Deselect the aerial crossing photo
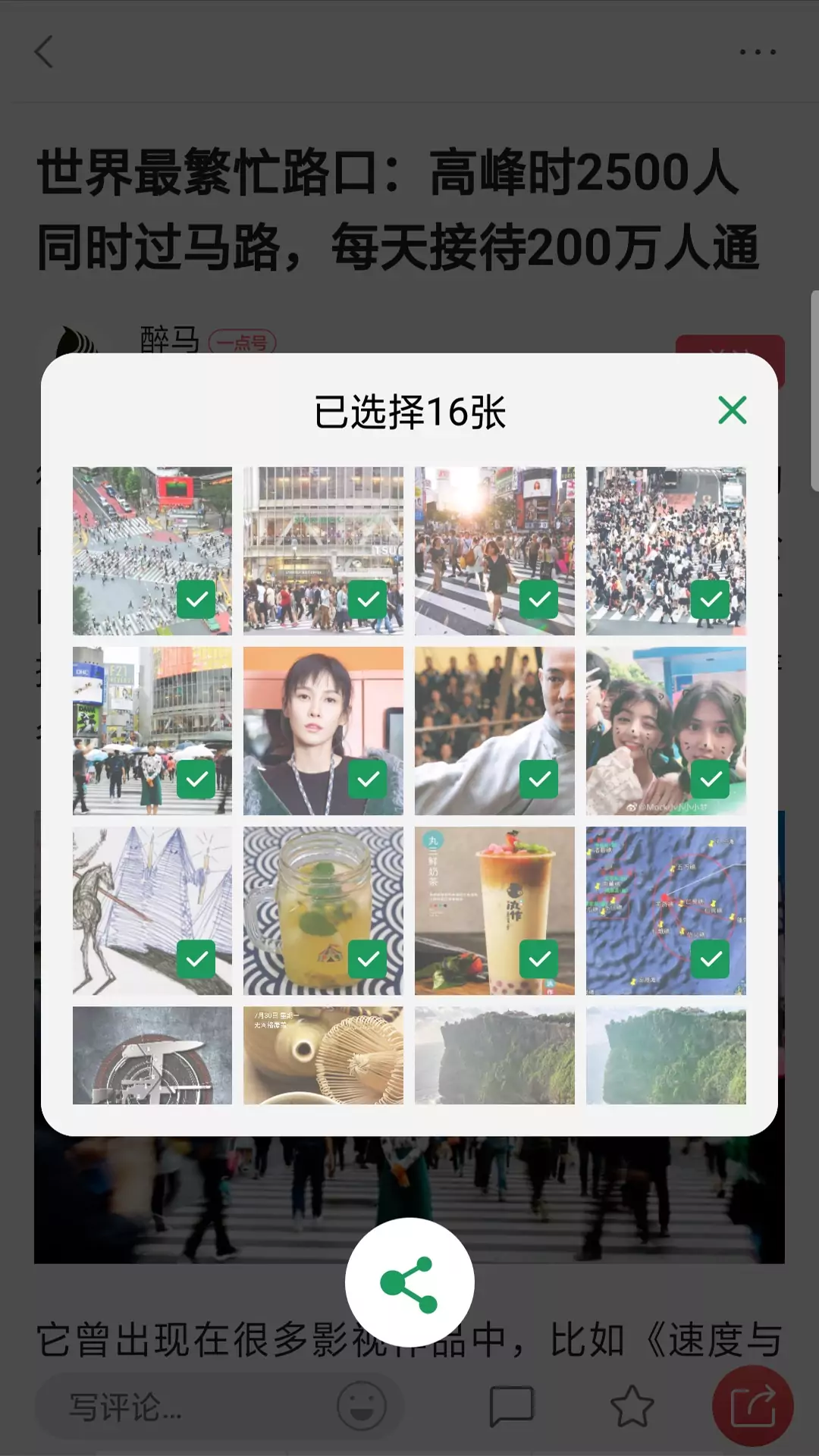 click(196, 599)
